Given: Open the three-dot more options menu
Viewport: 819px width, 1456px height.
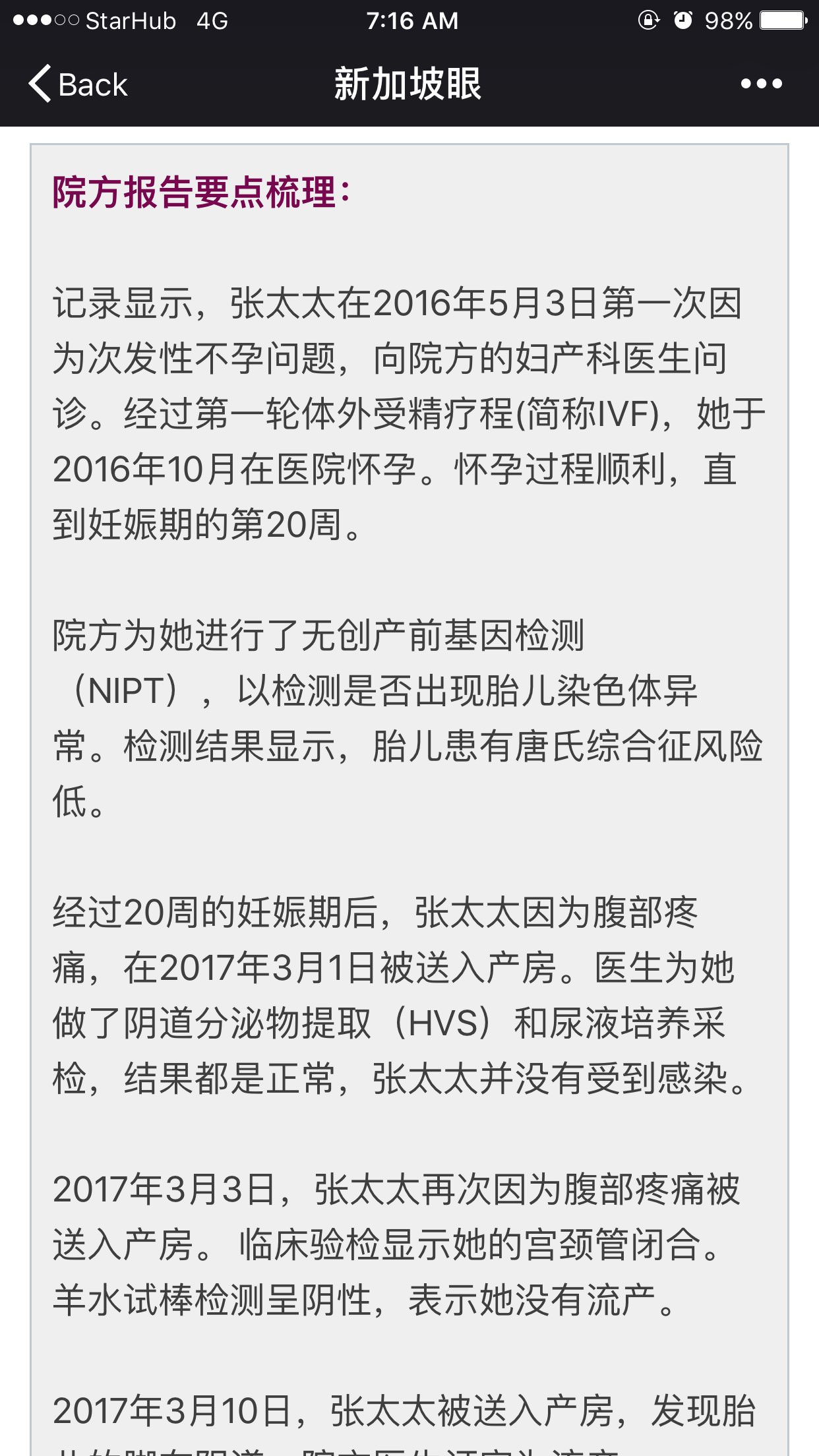Looking at the screenshot, I should (761, 84).
